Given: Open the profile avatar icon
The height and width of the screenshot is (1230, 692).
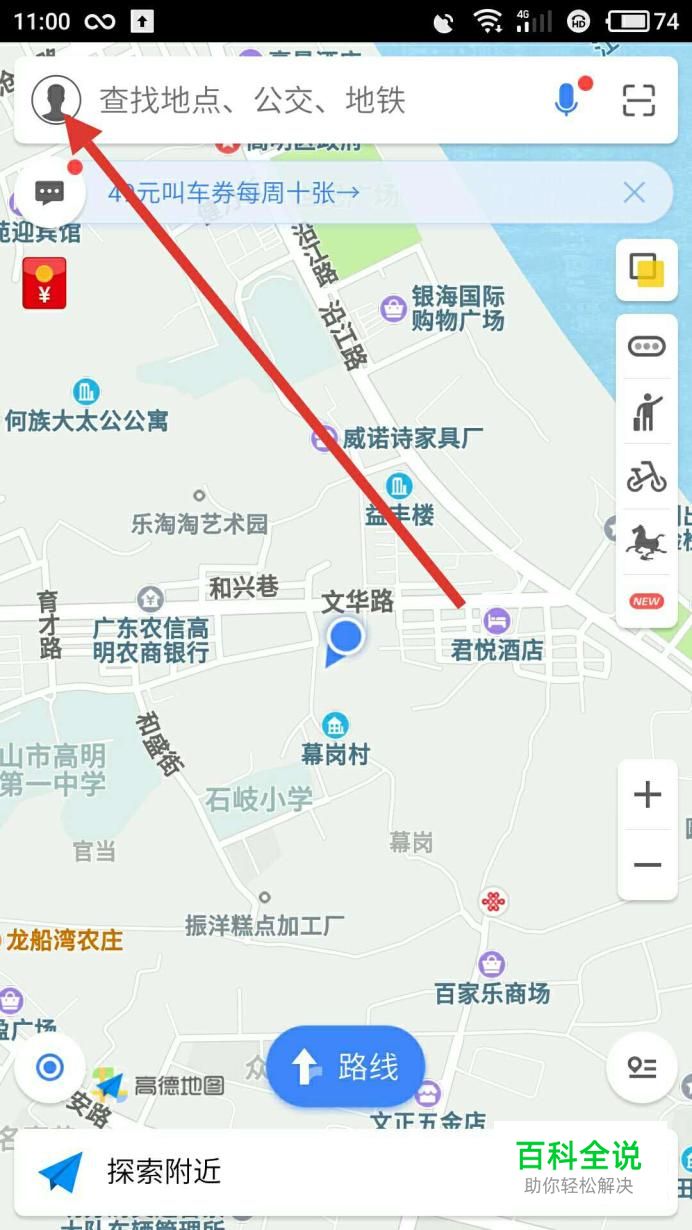Looking at the screenshot, I should tap(56, 100).
